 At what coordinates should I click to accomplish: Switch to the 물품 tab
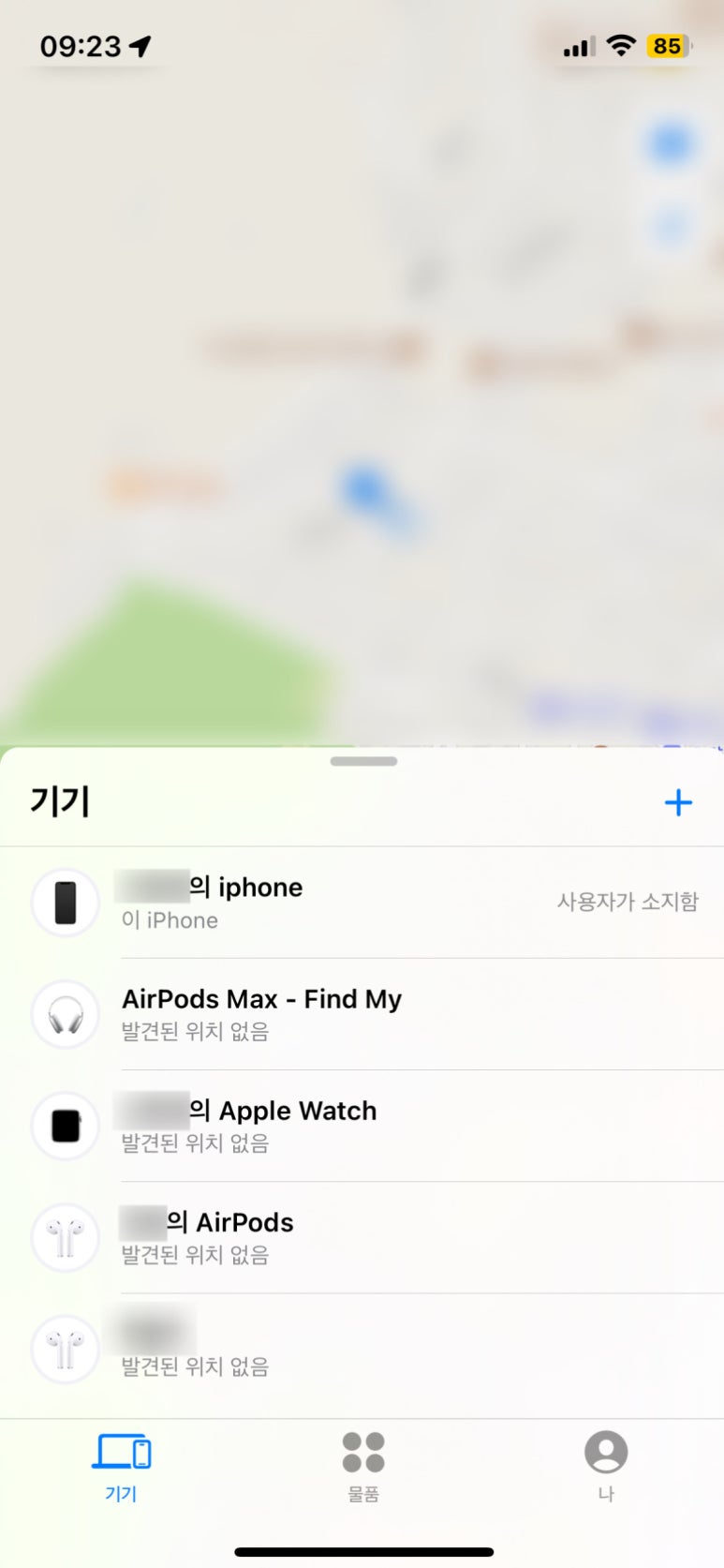point(363,1466)
